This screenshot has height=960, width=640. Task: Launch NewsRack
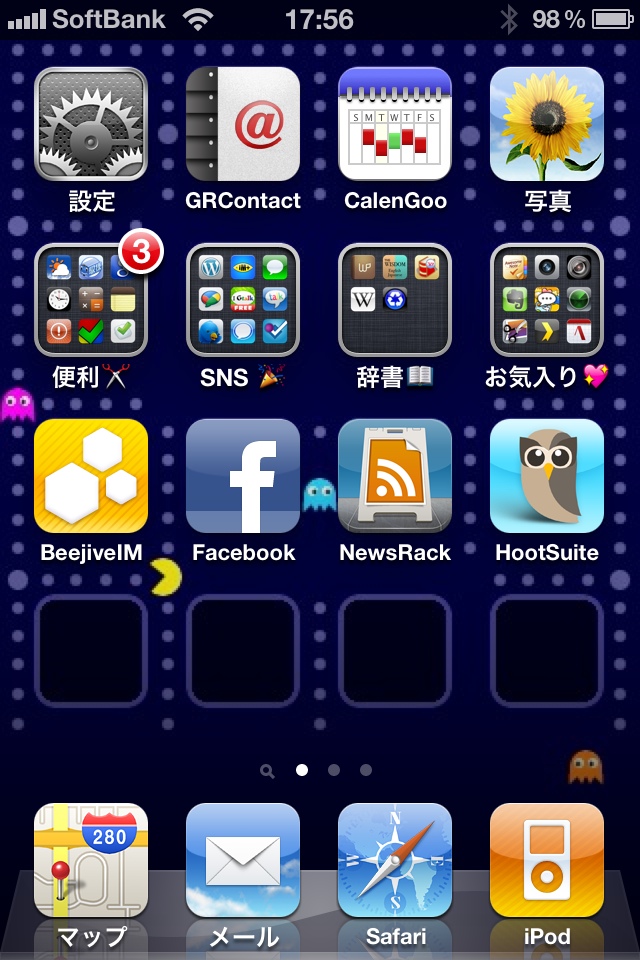pos(395,476)
